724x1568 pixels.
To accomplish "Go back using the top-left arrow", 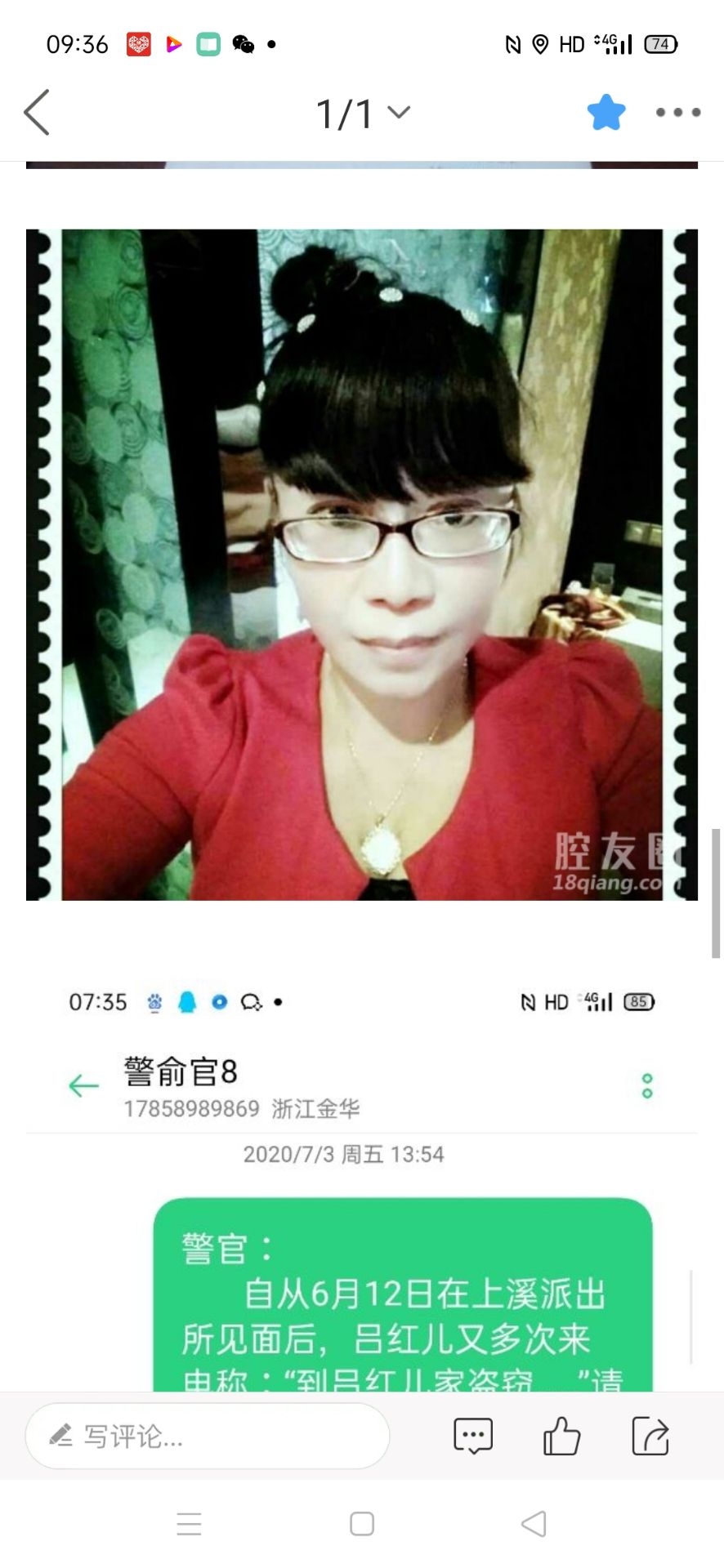I will pos(38,112).
